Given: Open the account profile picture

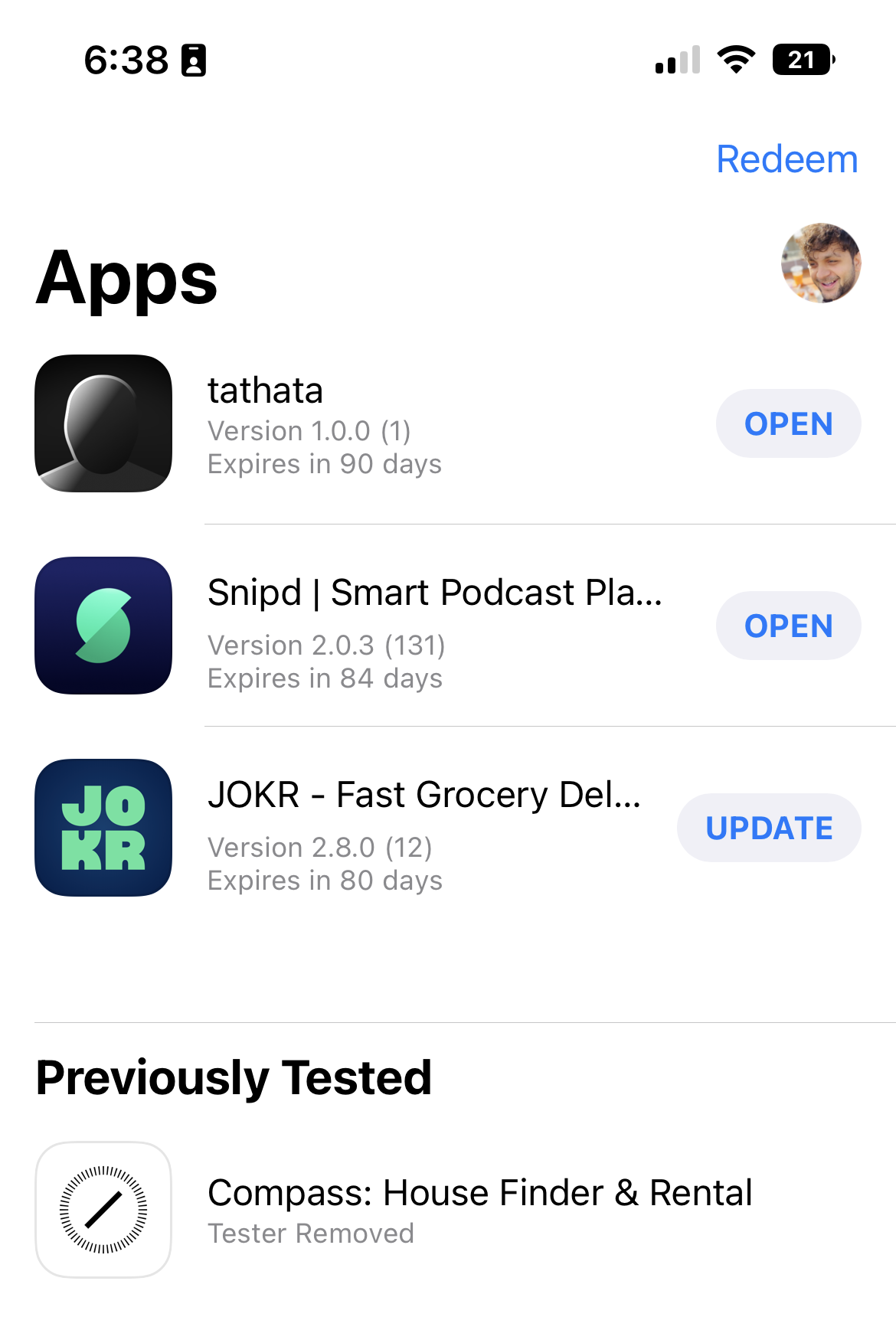Looking at the screenshot, I should click(x=821, y=263).
